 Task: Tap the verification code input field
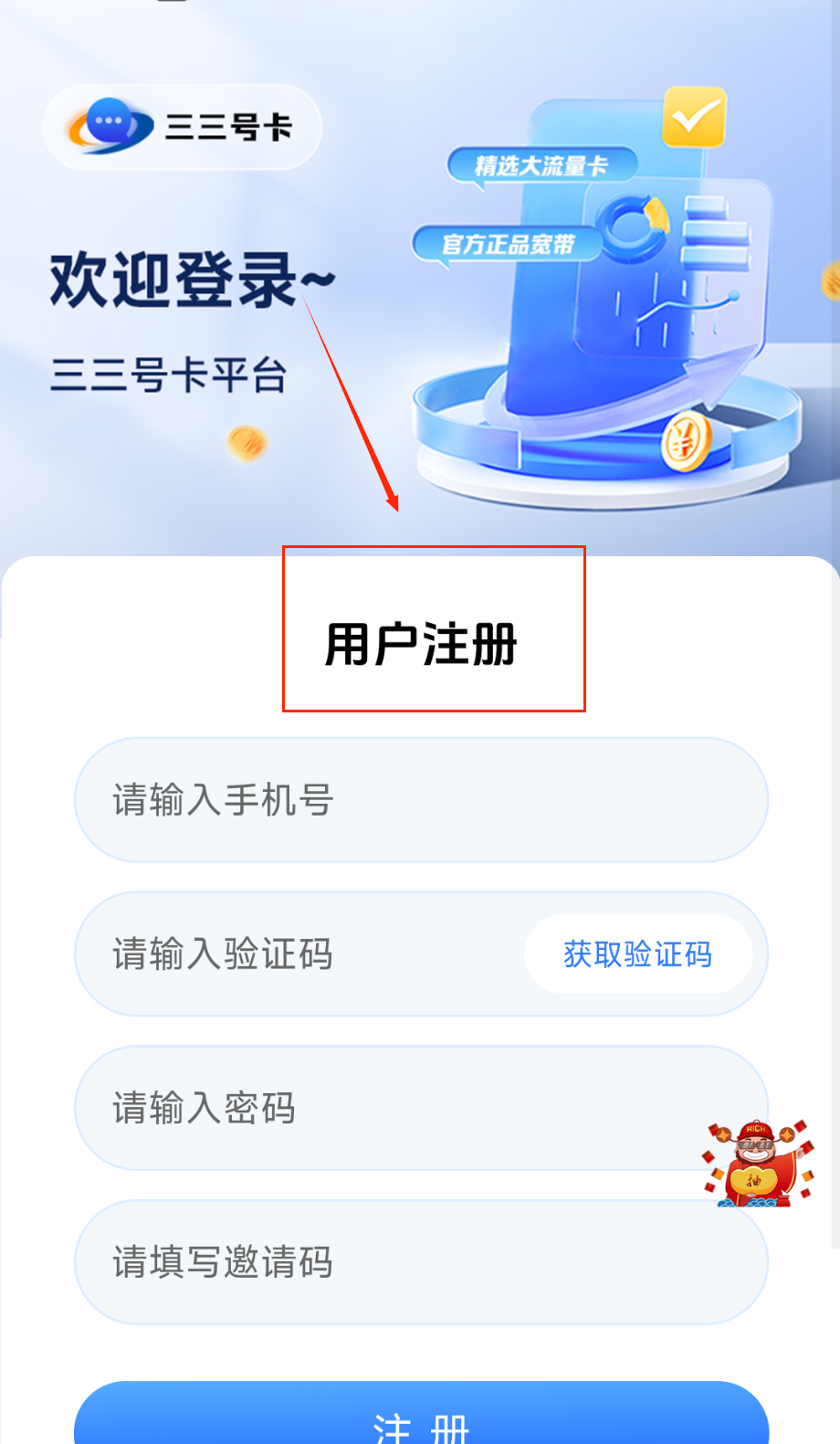(301, 954)
